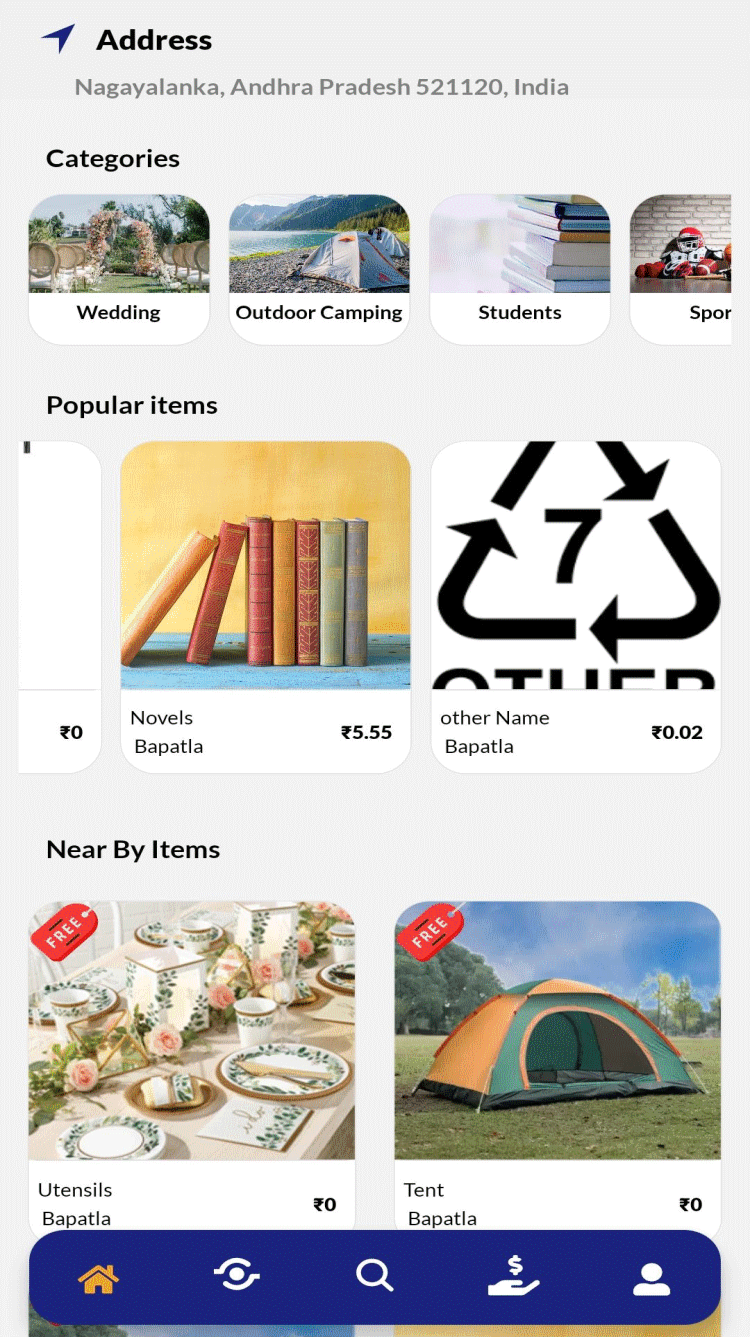Screen dimensions: 750x1337
Task: Switch to the Search tab
Action: (375, 1276)
